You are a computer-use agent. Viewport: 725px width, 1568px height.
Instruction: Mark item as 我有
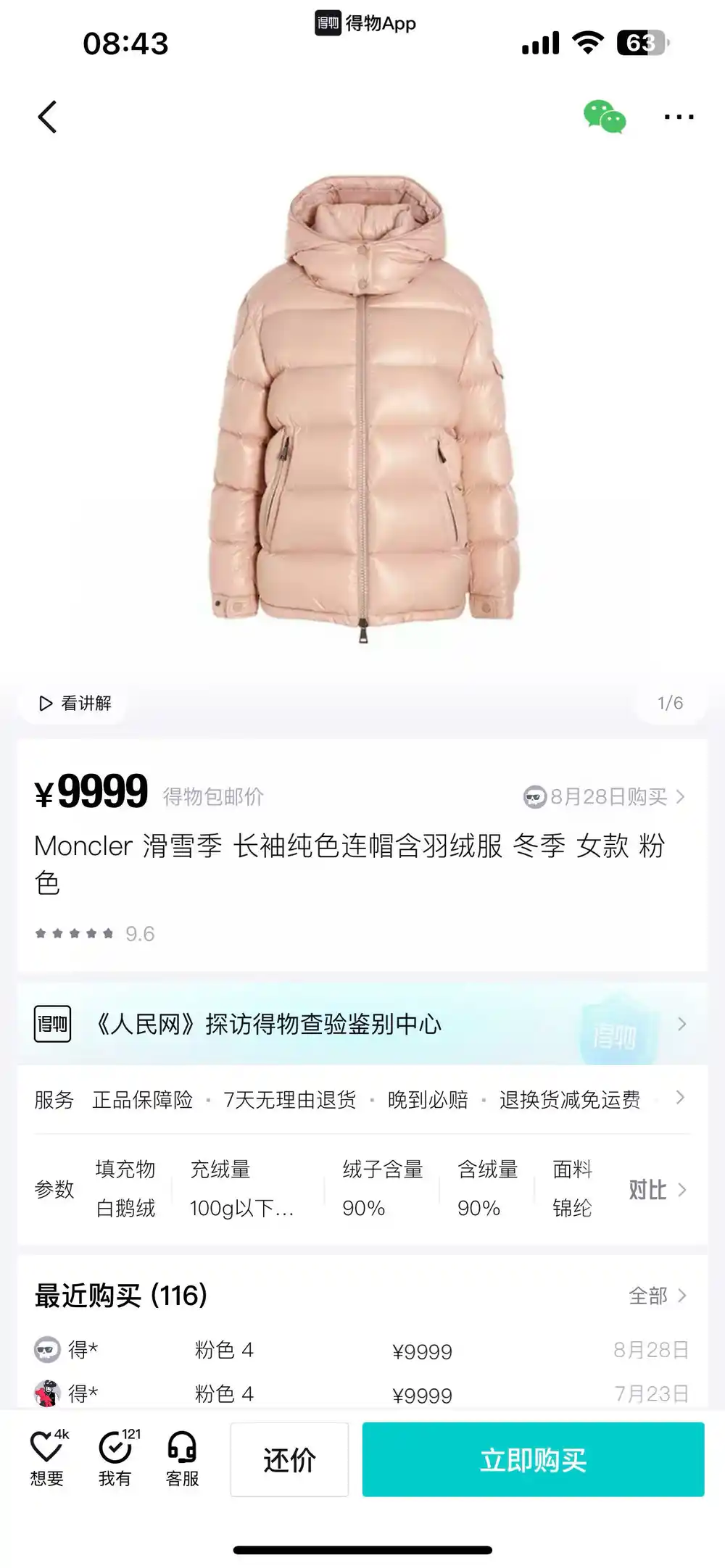coord(115,1458)
